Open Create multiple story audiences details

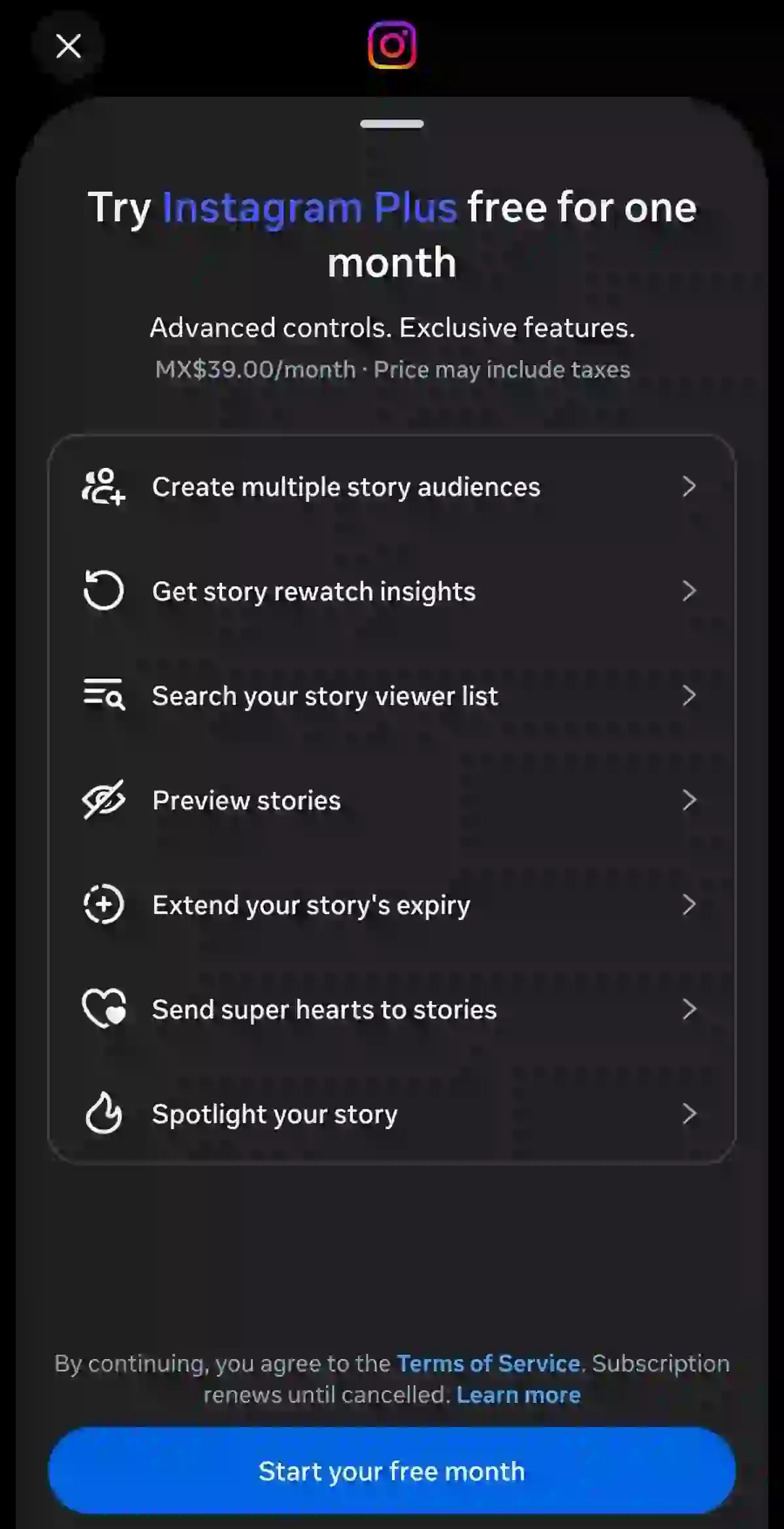(392, 487)
